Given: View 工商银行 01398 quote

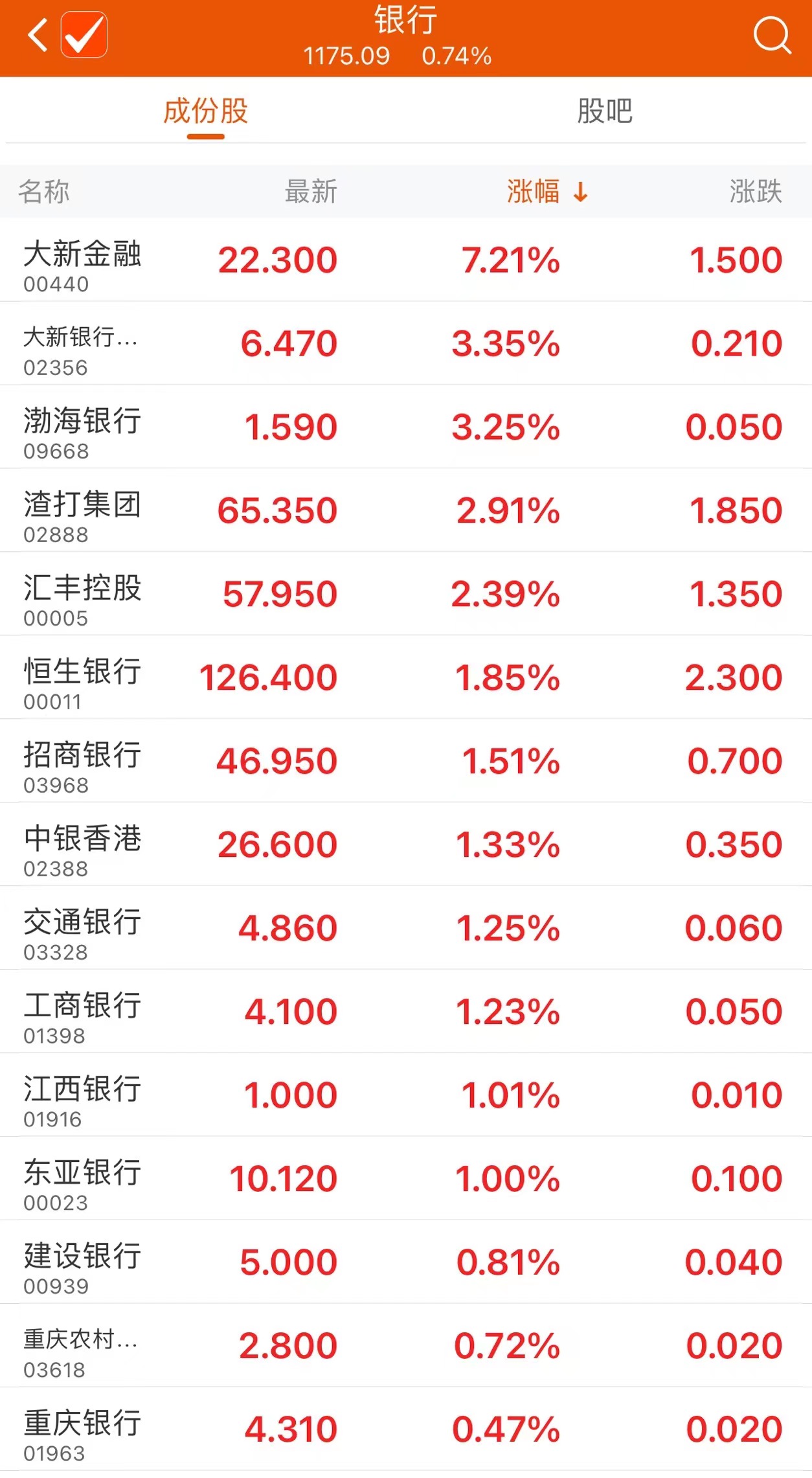Looking at the screenshot, I should (406, 1012).
